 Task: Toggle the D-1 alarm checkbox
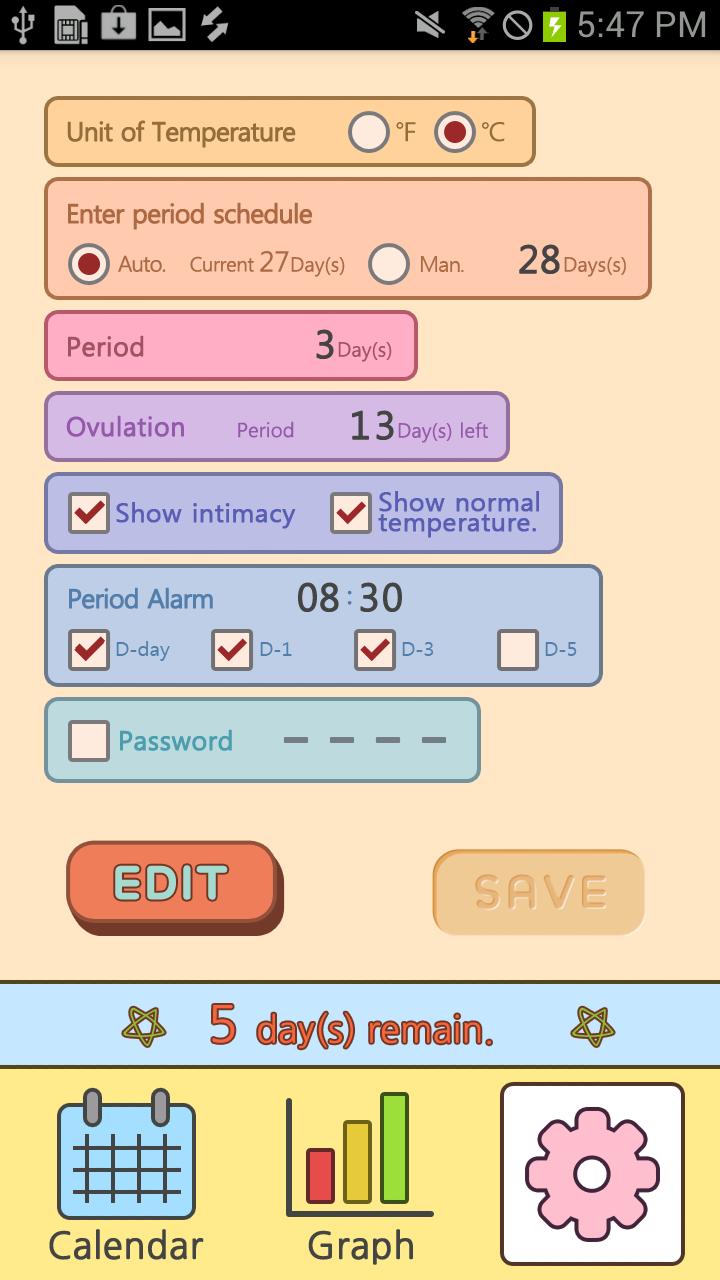232,650
